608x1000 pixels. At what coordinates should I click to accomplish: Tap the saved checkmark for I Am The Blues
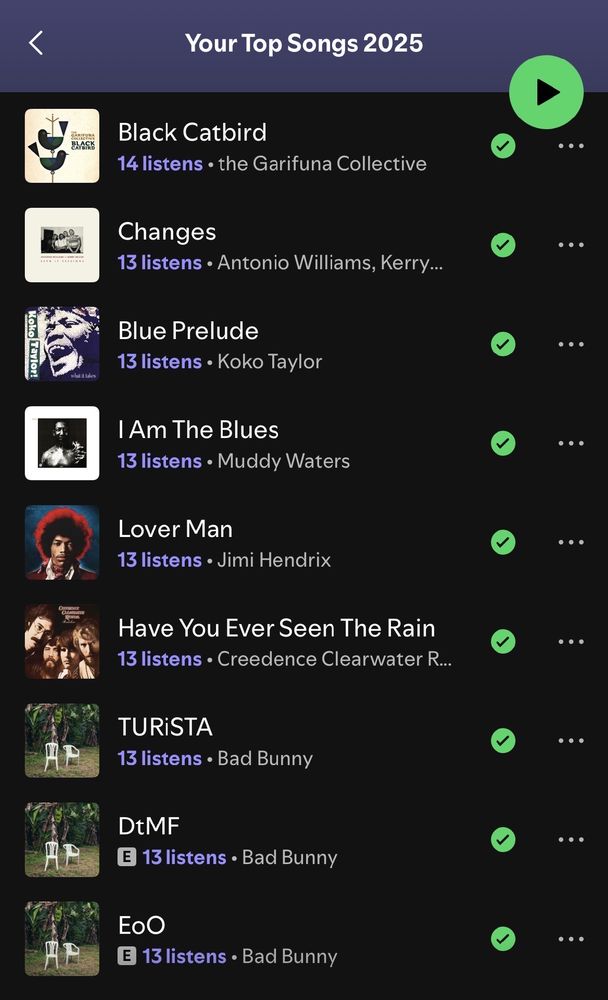(x=503, y=443)
